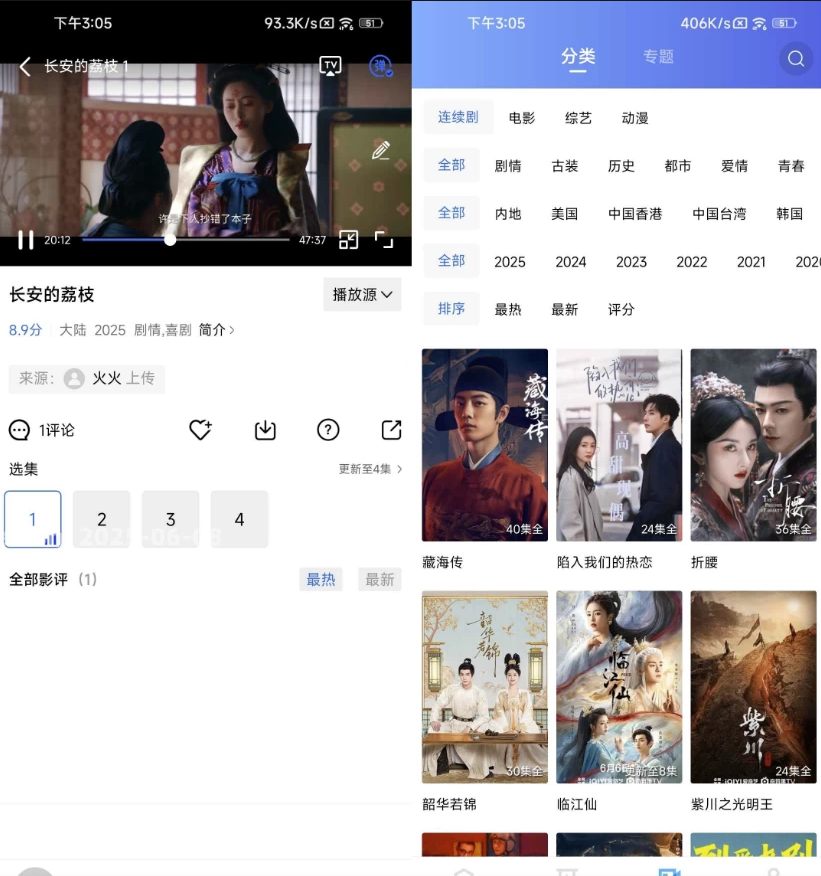
Task: Pause the playing video
Action: pos(26,240)
